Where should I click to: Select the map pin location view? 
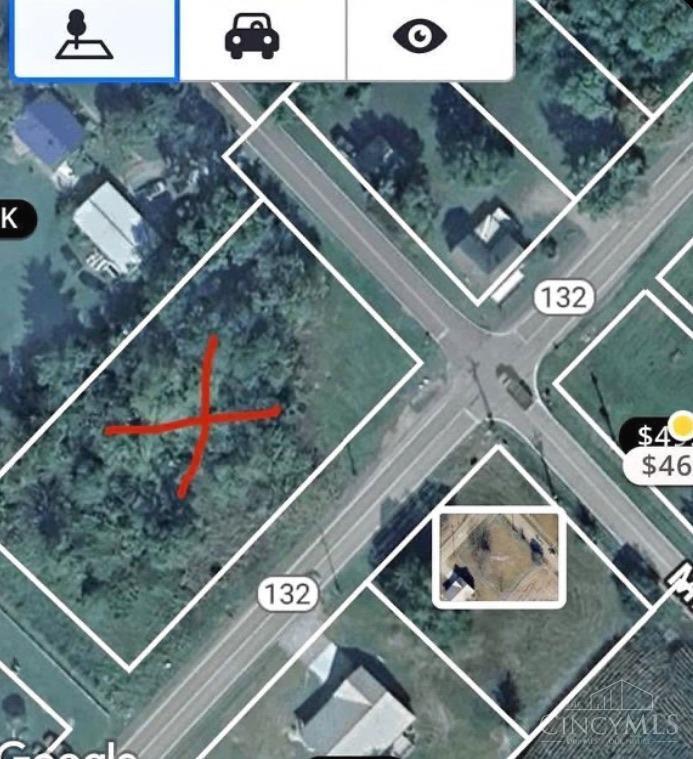coord(95,38)
